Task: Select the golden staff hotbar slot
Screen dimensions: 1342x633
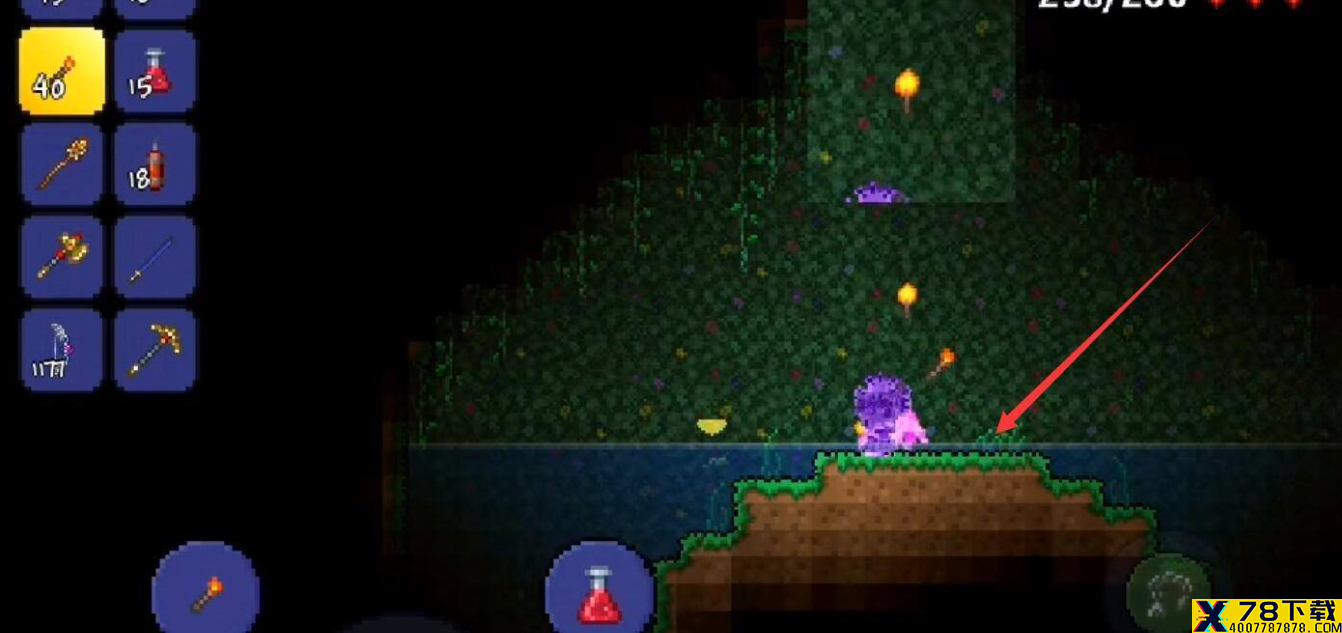Action: click(x=61, y=165)
